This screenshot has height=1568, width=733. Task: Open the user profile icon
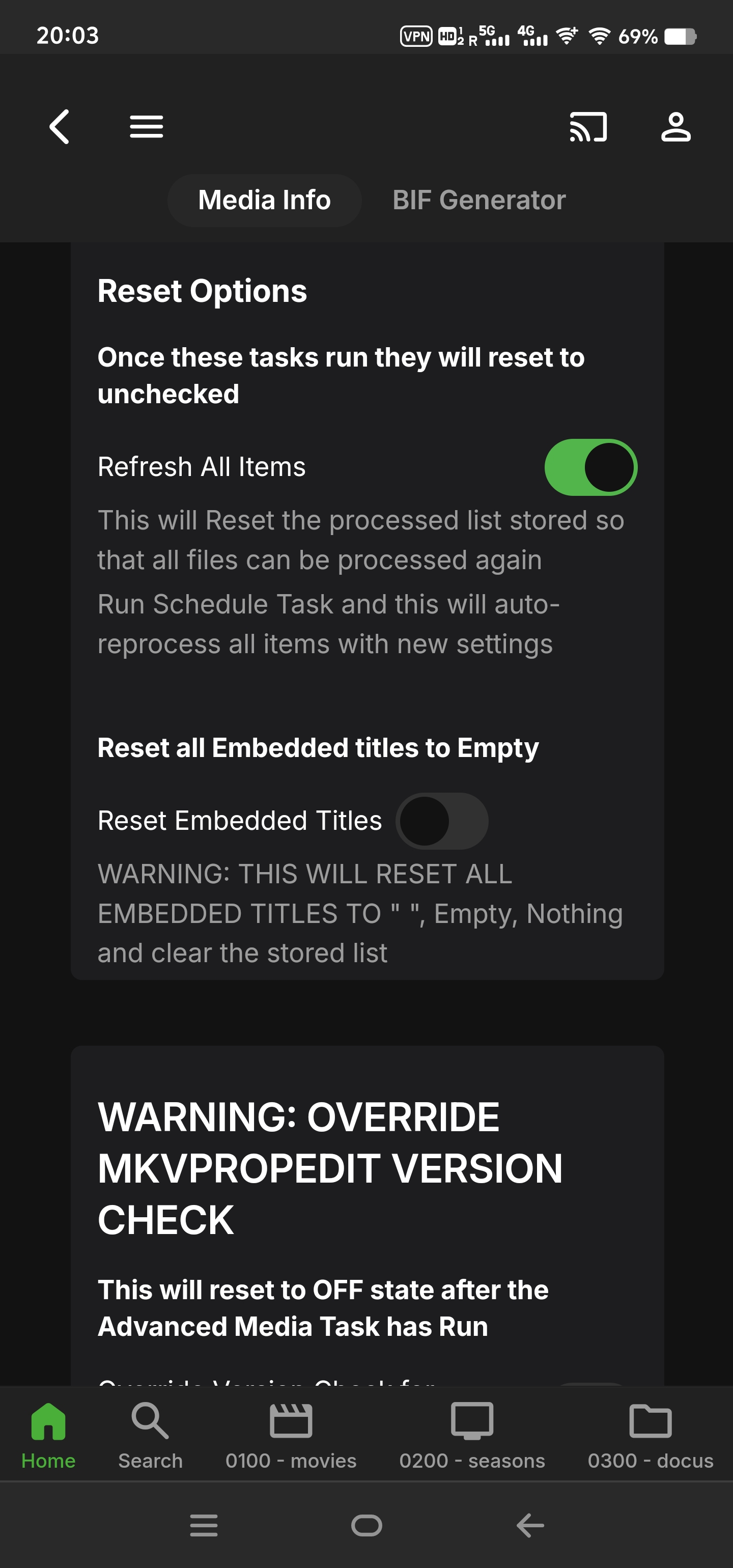[675, 127]
